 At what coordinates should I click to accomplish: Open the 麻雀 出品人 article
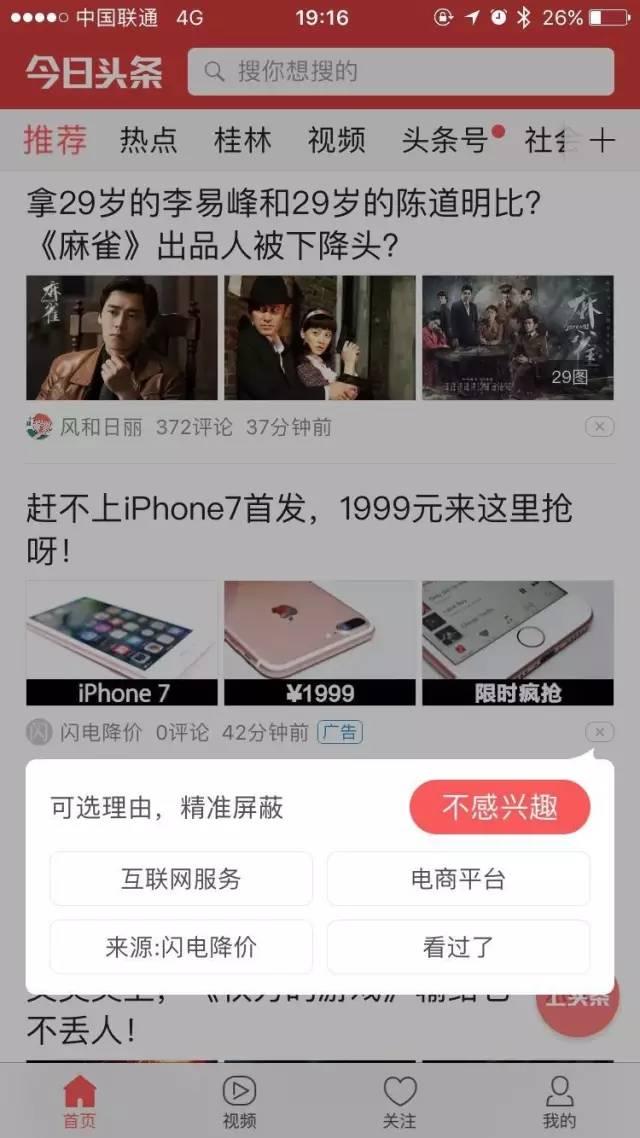[284, 226]
